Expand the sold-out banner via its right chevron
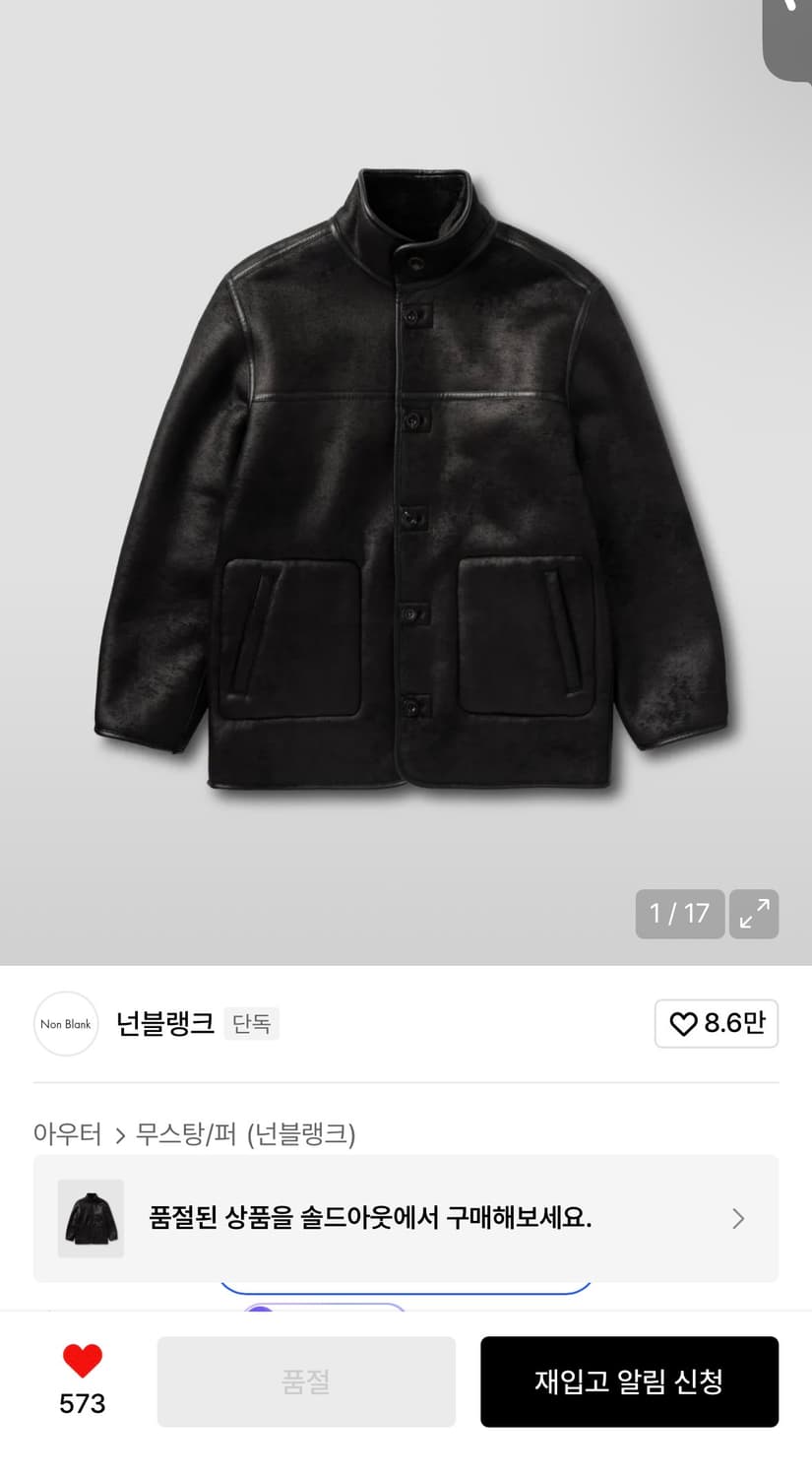Image resolution: width=812 pixels, height=1477 pixels. pyautogui.click(x=737, y=1218)
